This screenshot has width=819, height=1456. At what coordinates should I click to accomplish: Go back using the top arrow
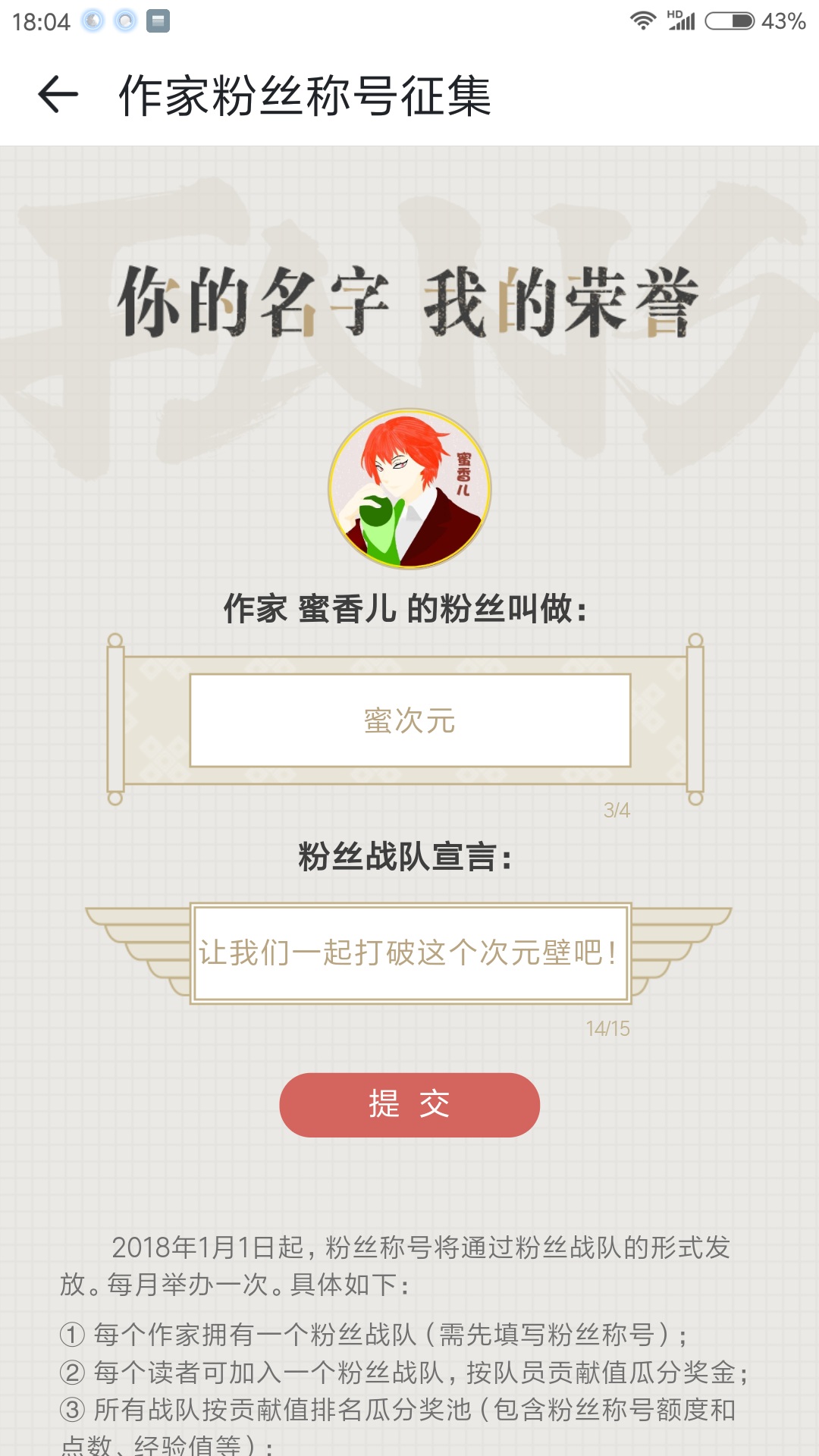pos(58,96)
